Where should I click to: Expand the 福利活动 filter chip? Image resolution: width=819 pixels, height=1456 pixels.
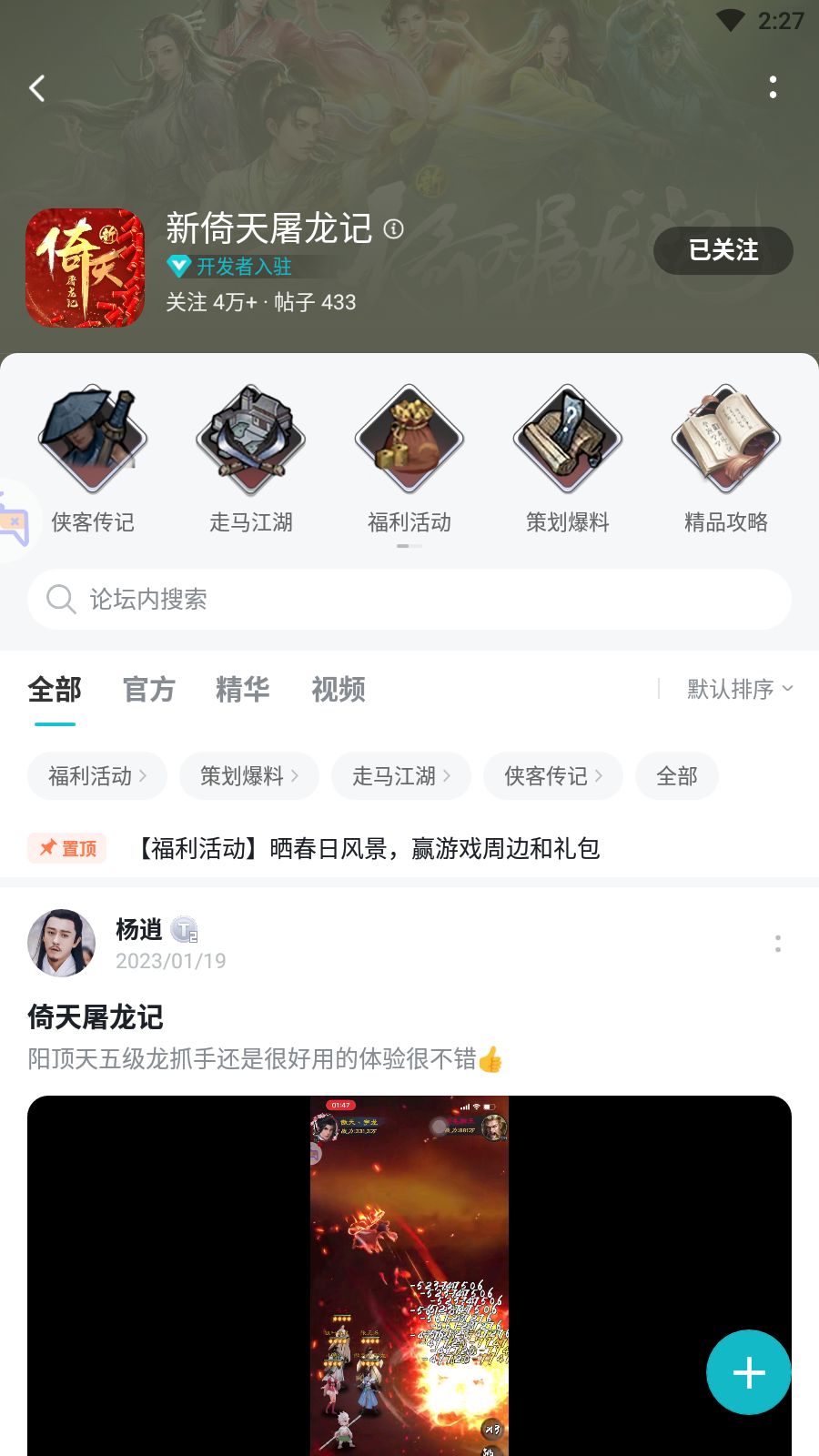96,775
